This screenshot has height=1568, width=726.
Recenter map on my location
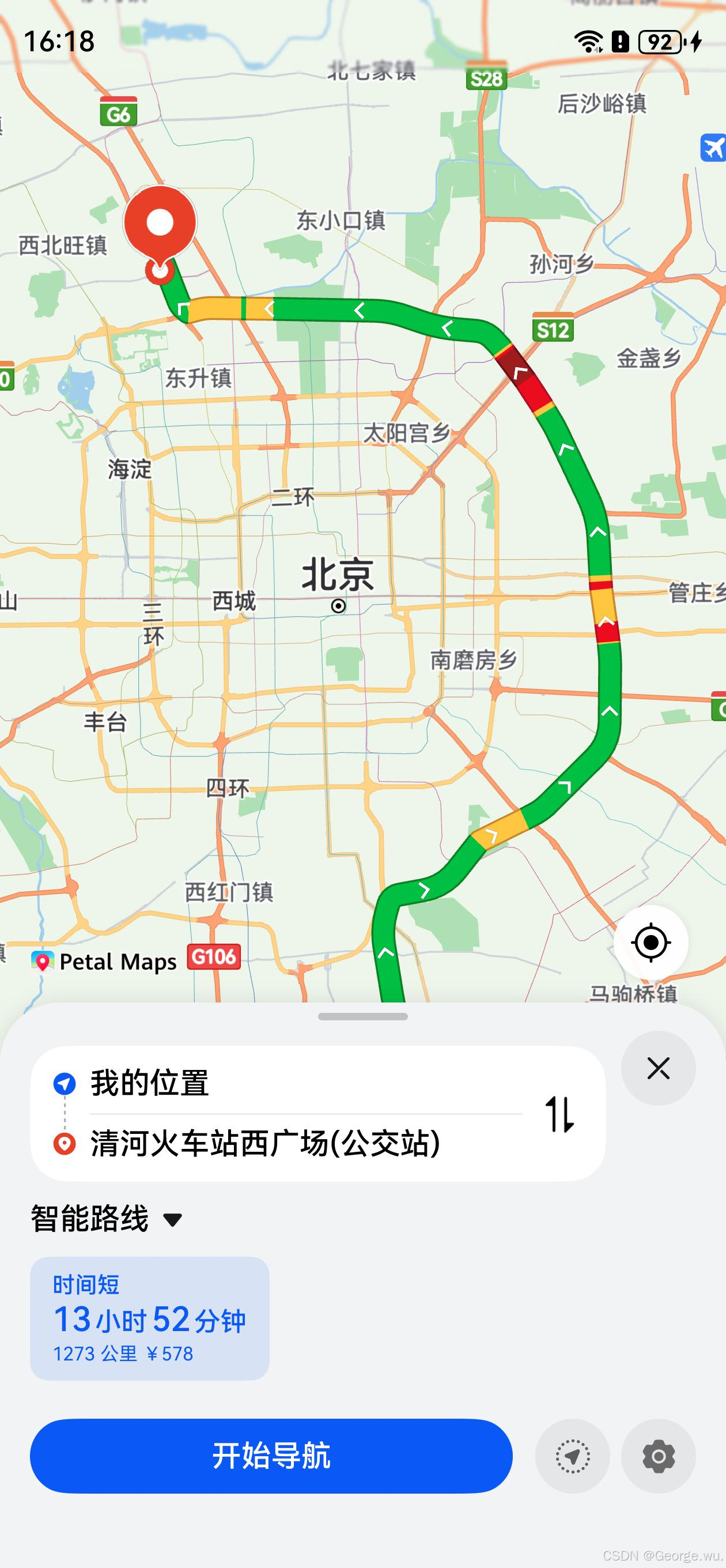pos(651,943)
